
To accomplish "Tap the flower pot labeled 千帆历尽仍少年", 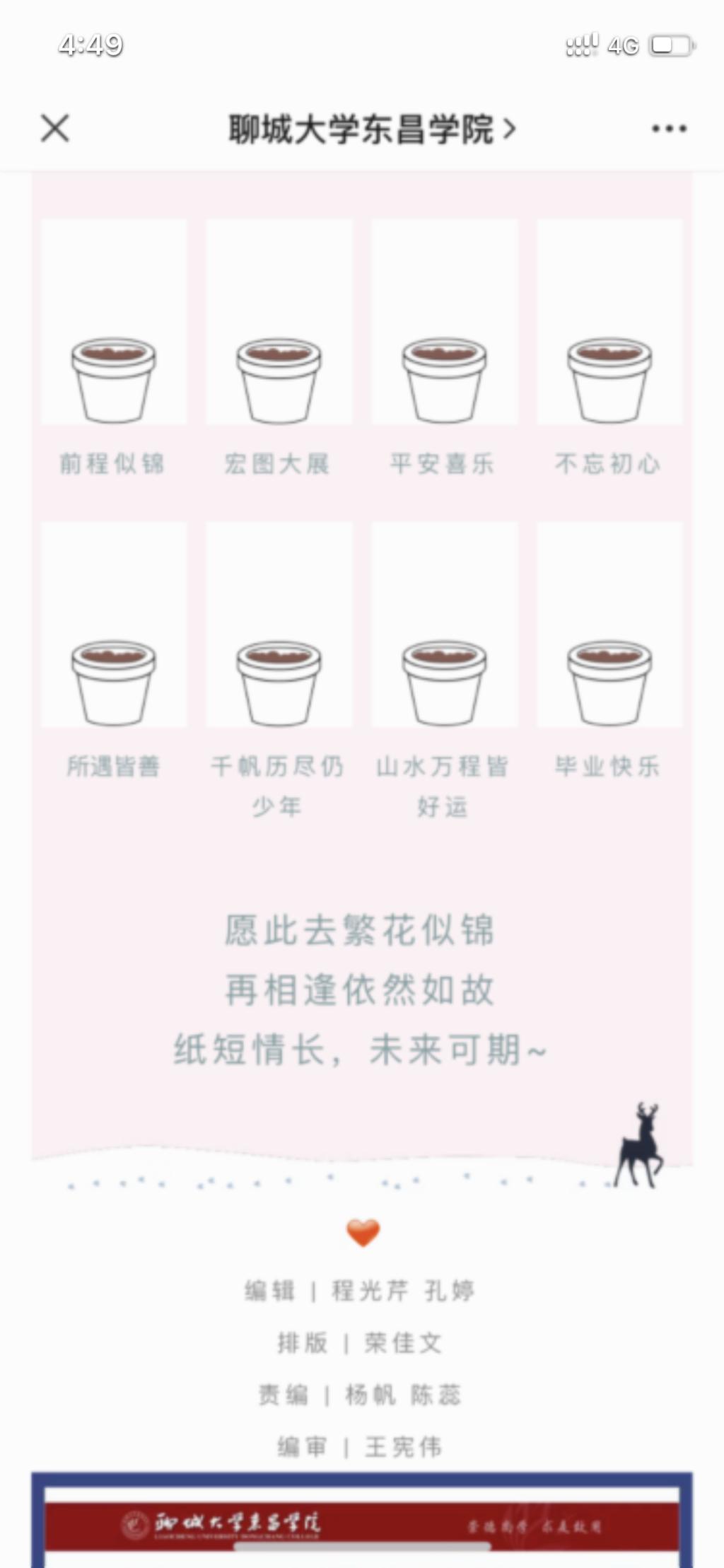I will click(279, 682).
